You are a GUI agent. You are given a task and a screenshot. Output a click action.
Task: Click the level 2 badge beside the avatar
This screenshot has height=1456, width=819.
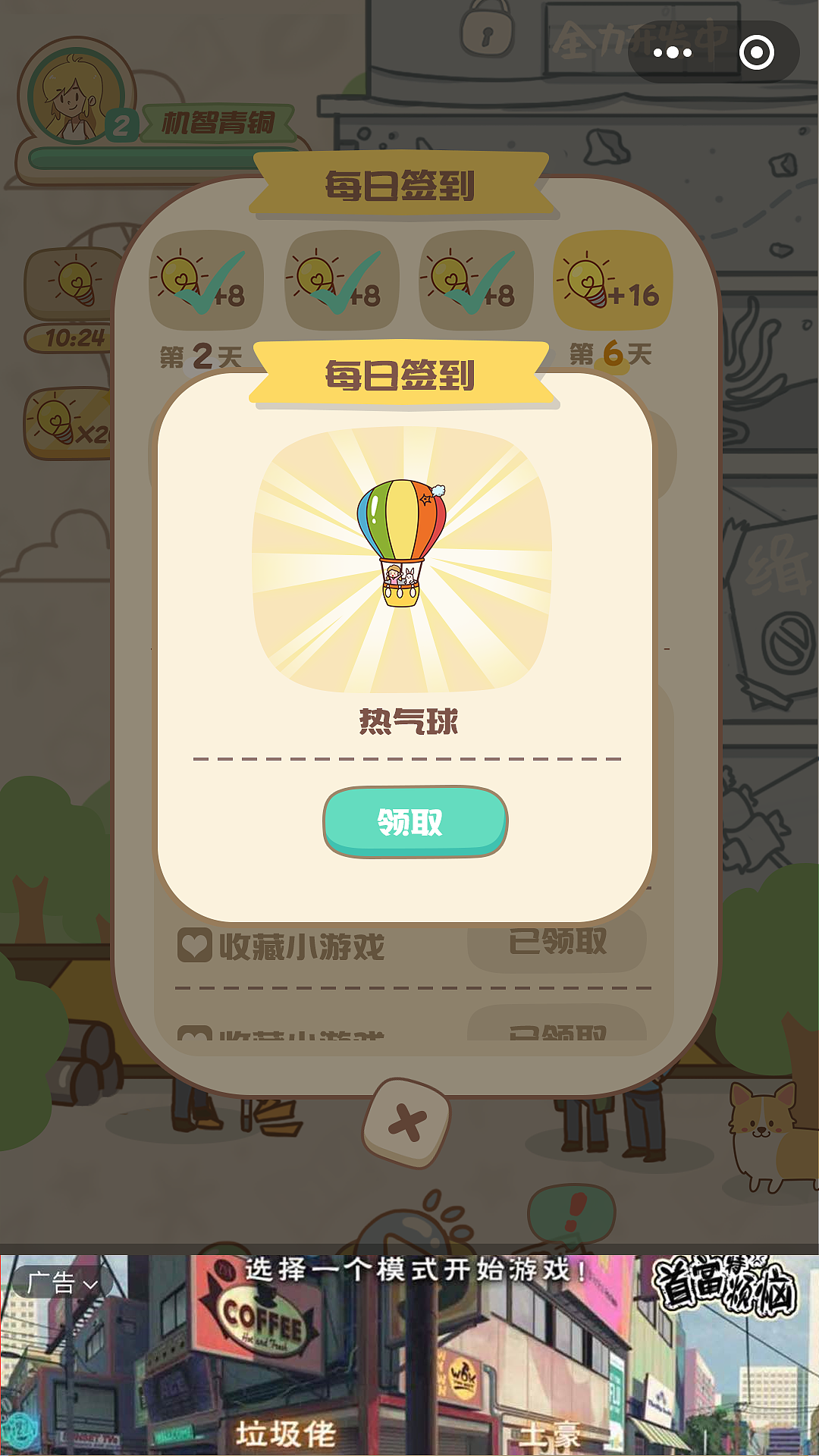(124, 127)
